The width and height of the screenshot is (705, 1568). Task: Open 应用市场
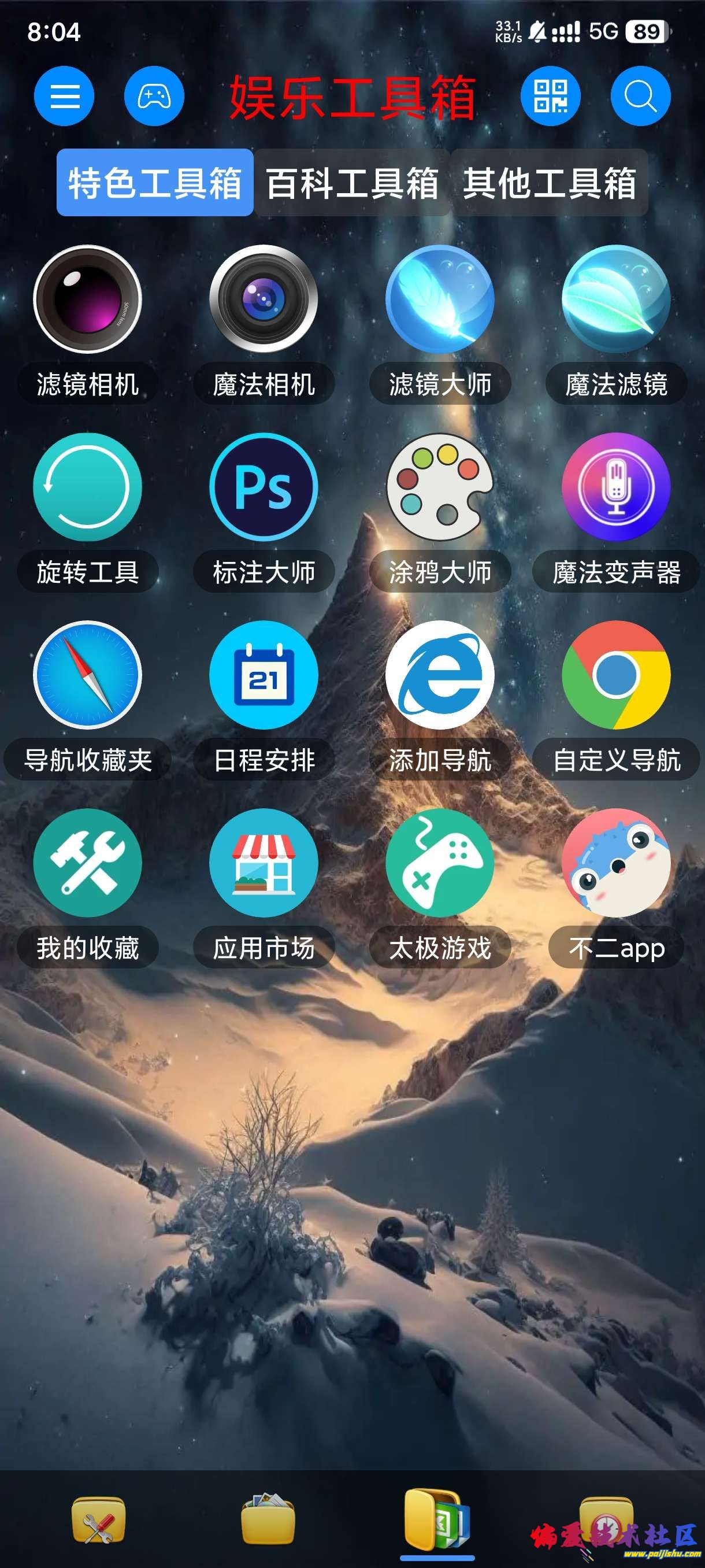(264, 863)
